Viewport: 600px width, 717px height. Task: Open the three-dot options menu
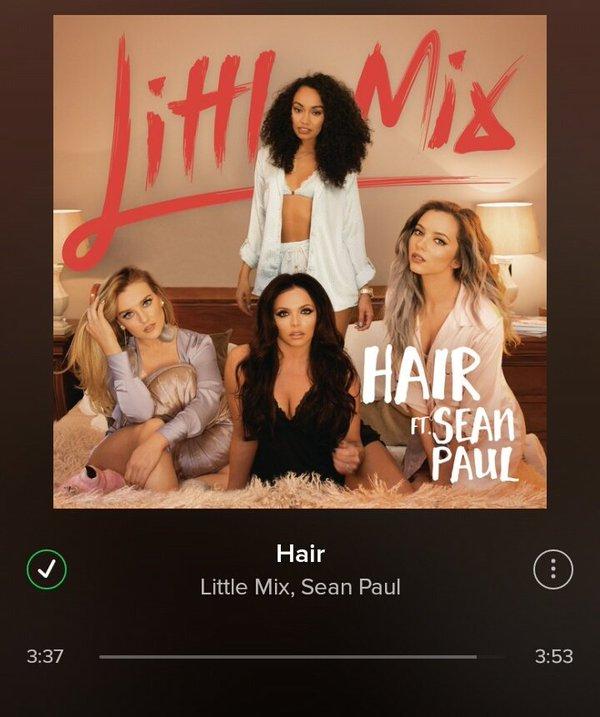pyautogui.click(x=553, y=569)
